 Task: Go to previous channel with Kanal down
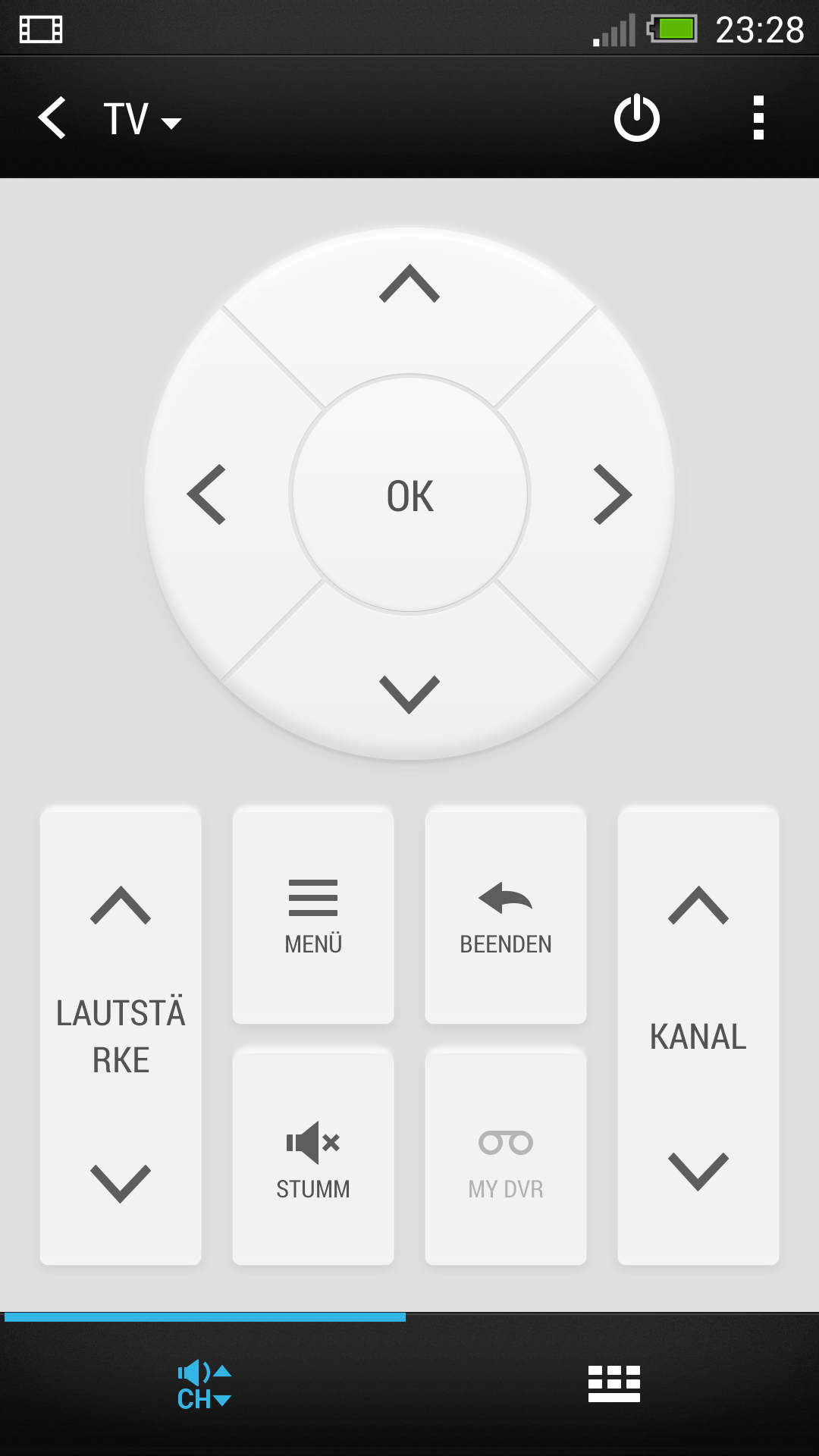(x=698, y=1172)
